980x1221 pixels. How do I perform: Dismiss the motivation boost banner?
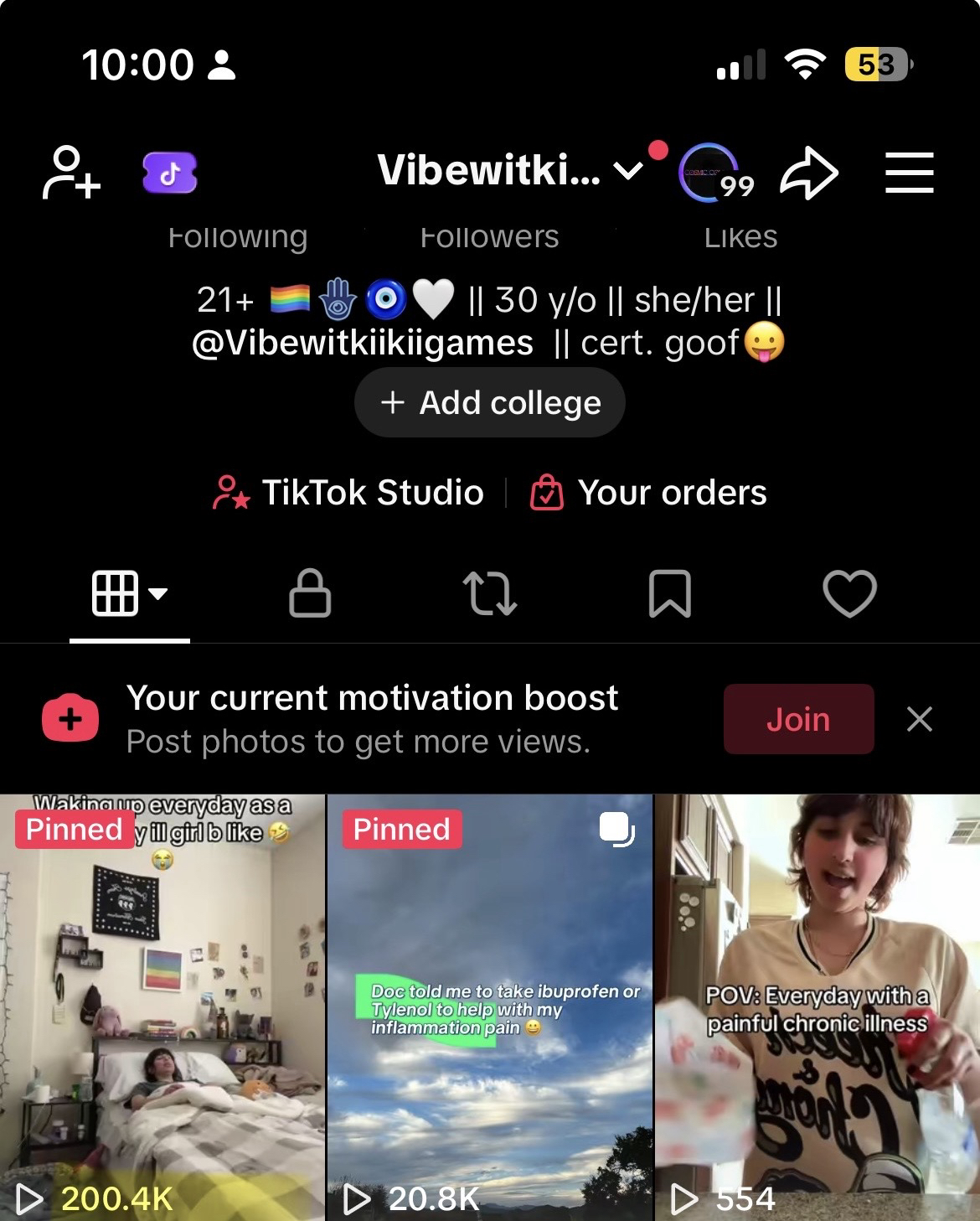(919, 719)
